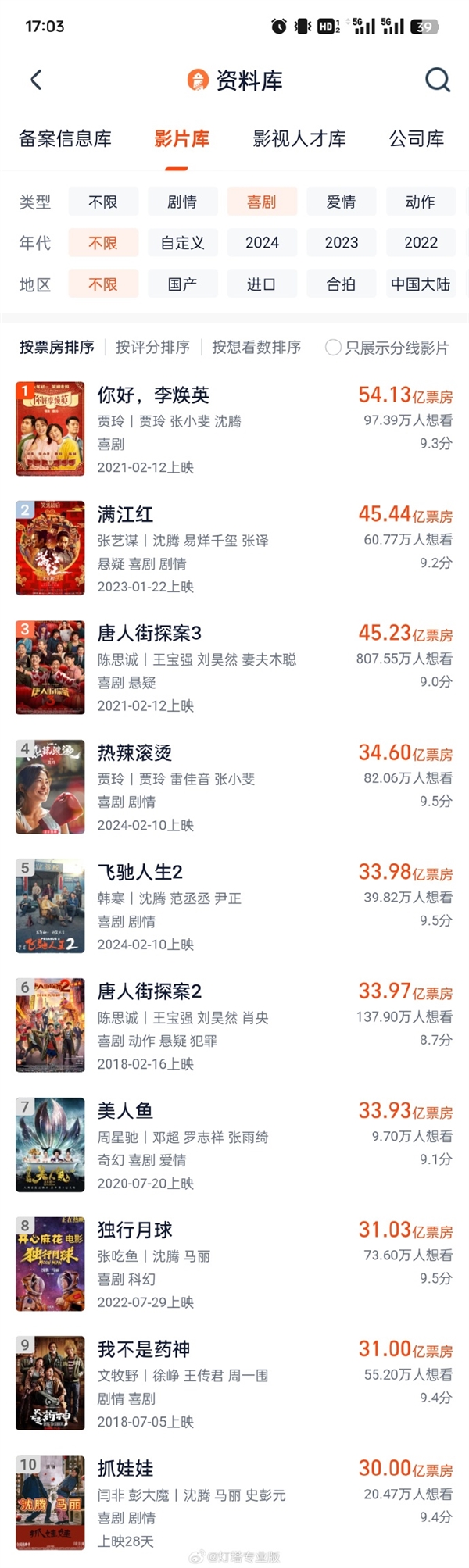Filter region by 中国大陆
Viewport: 469px width, 1568px height.
coord(421,284)
